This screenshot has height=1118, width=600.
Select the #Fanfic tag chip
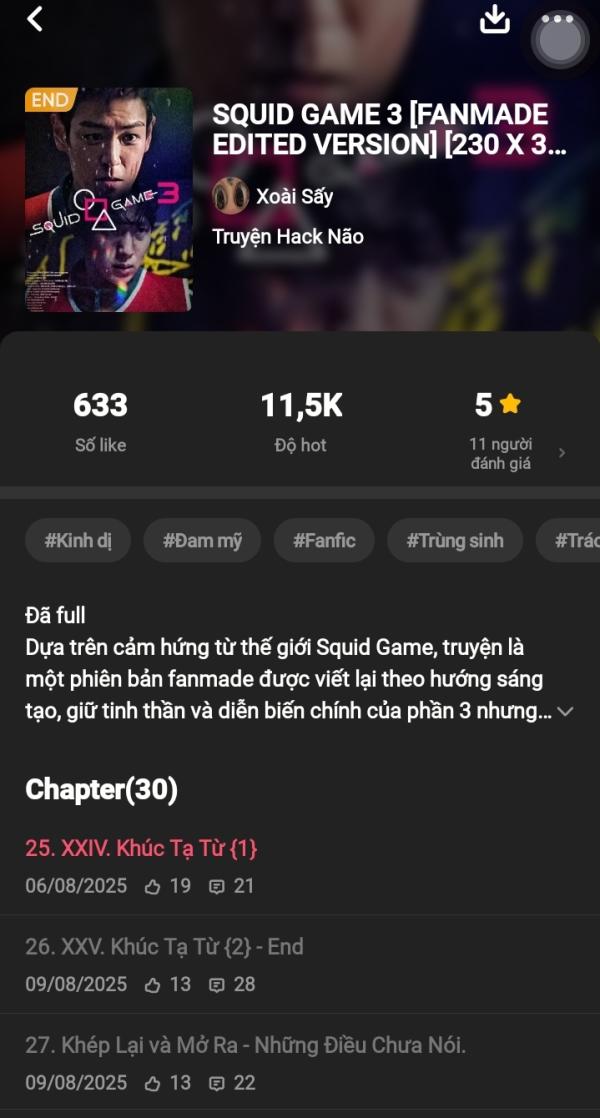coord(324,541)
